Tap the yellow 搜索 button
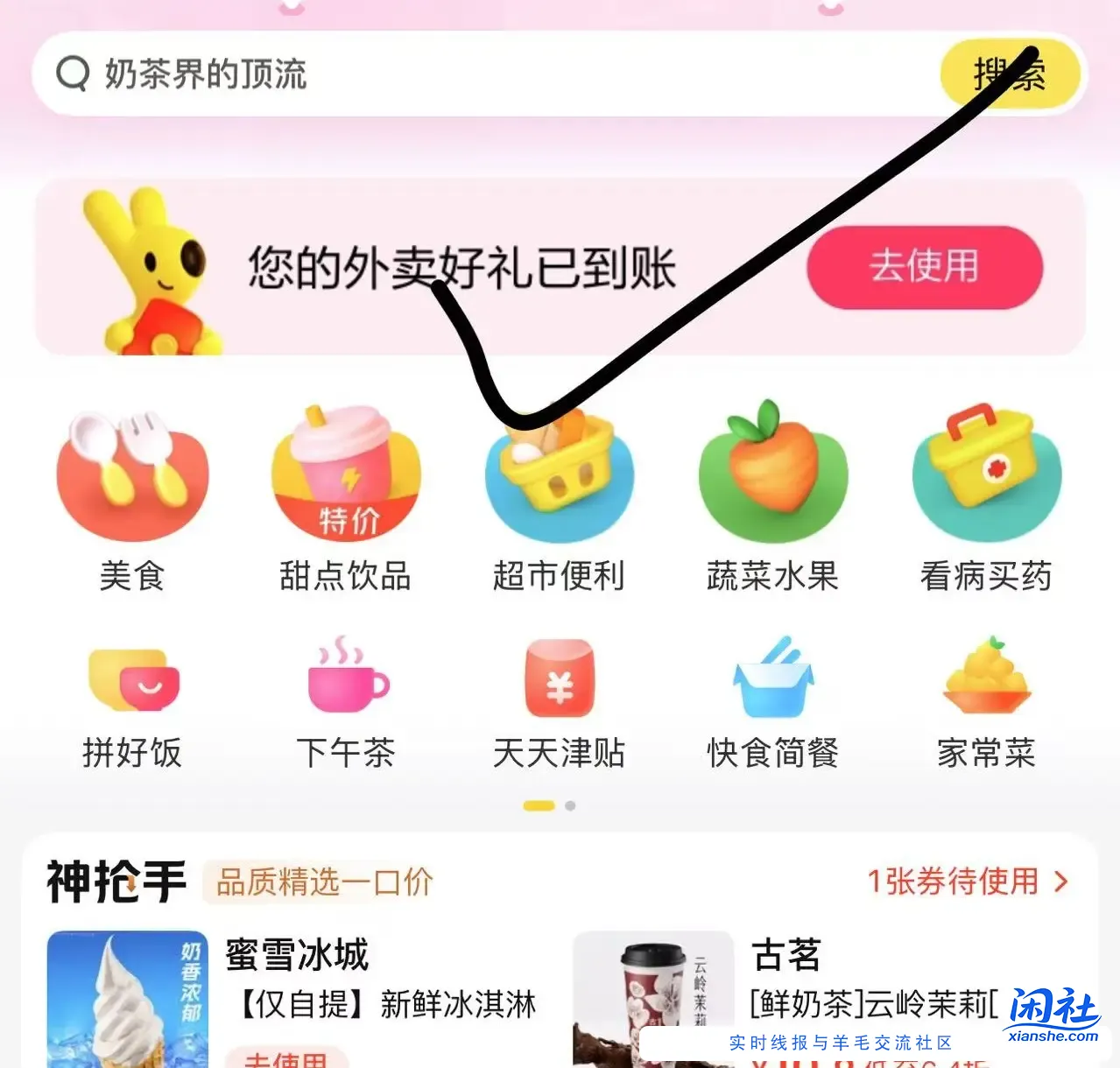This screenshot has width=1120, height=1068. coord(1009,74)
